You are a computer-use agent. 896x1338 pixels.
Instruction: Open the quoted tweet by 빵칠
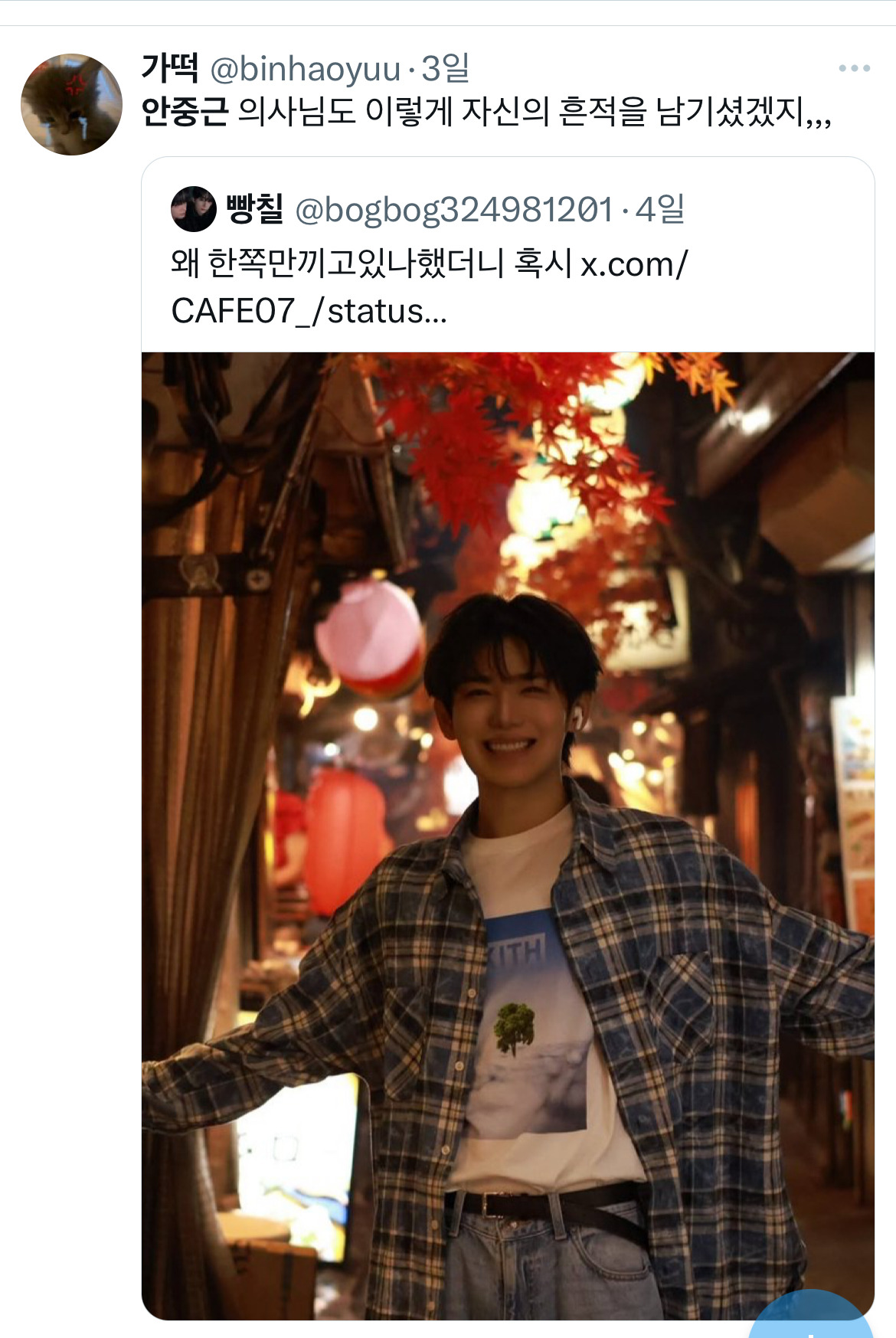pyautogui.click(x=508, y=256)
